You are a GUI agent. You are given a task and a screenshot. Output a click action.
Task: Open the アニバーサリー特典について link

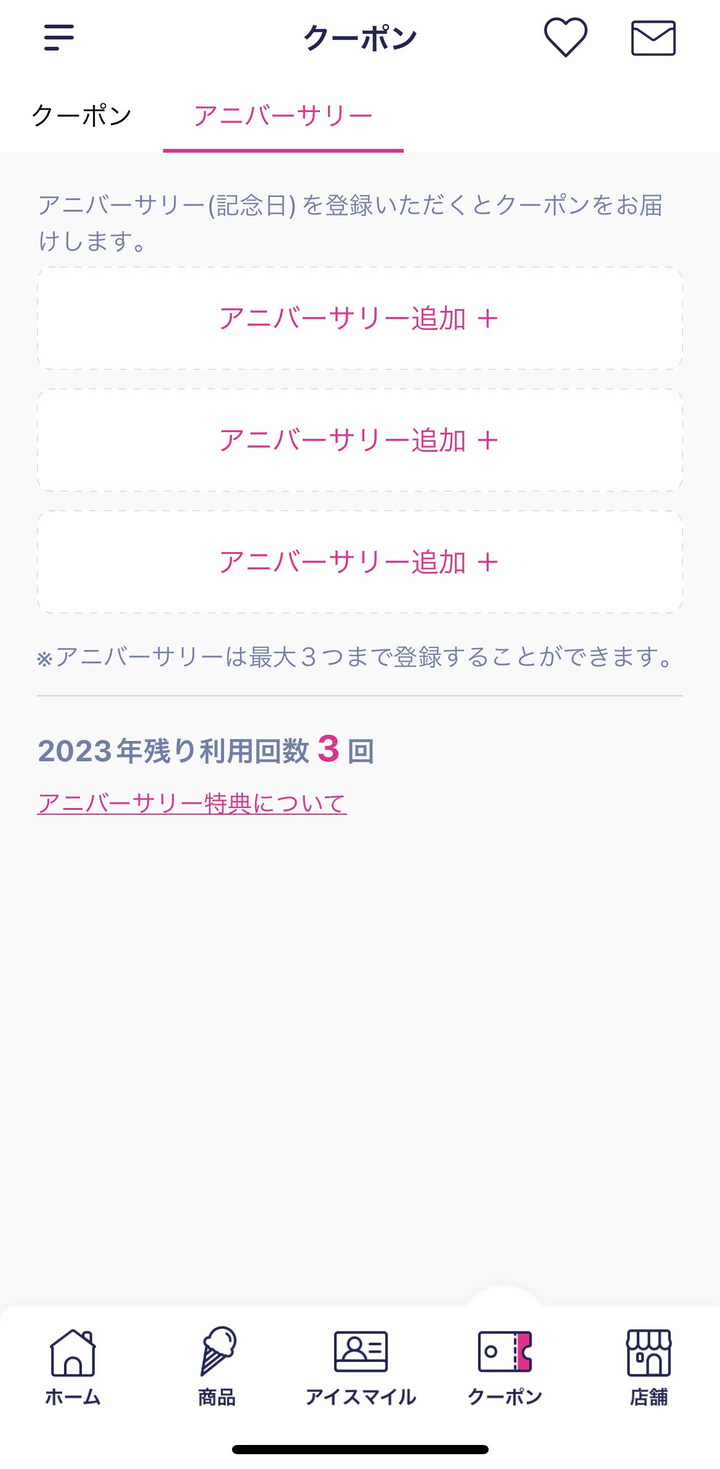[192, 803]
